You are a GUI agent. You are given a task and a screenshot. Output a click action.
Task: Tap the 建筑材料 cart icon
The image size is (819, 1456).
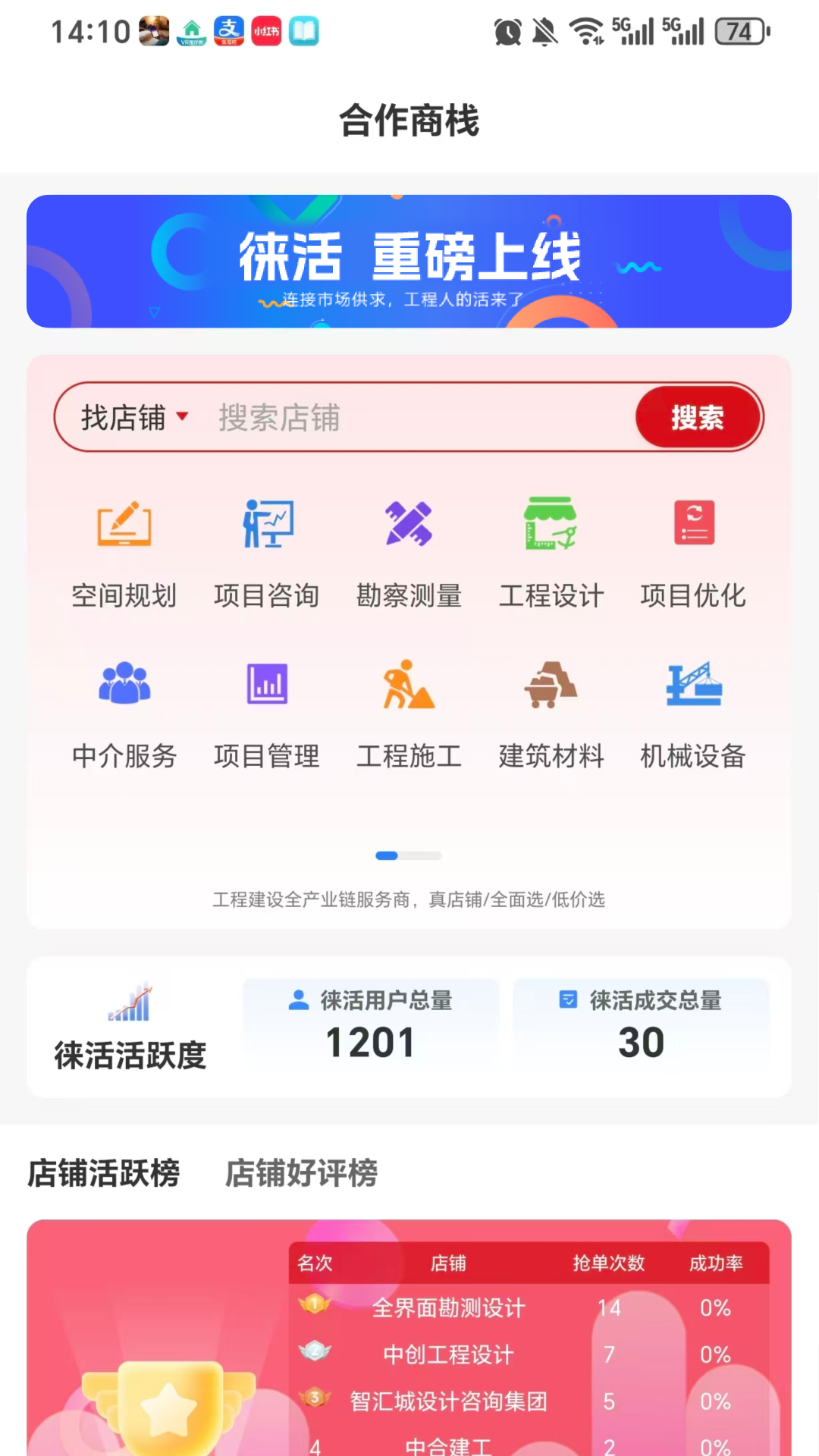click(x=551, y=685)
